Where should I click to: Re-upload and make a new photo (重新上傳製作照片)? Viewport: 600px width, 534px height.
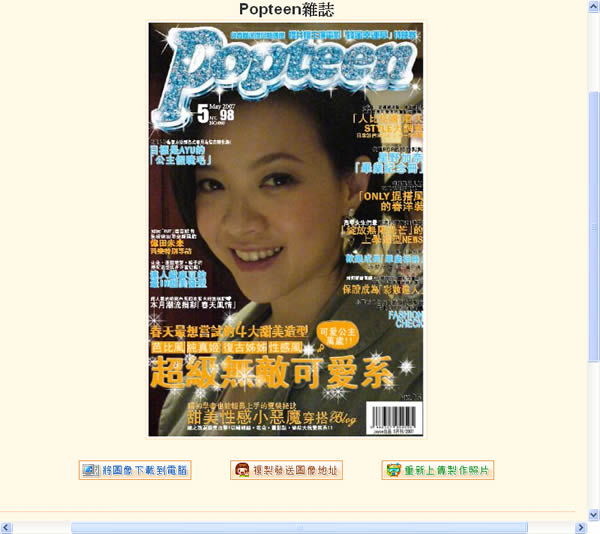point(437,470)
